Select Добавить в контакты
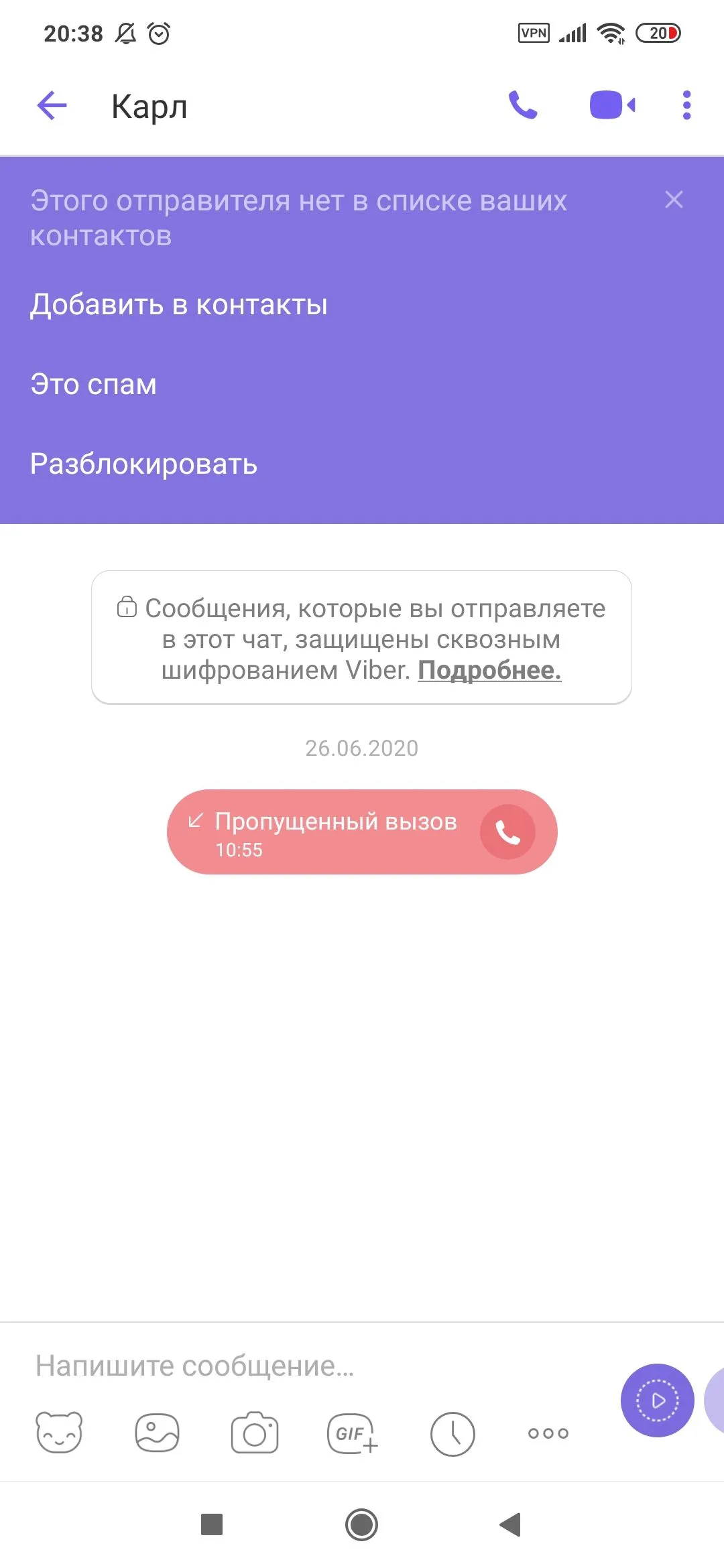 click(x=179, y=305)
